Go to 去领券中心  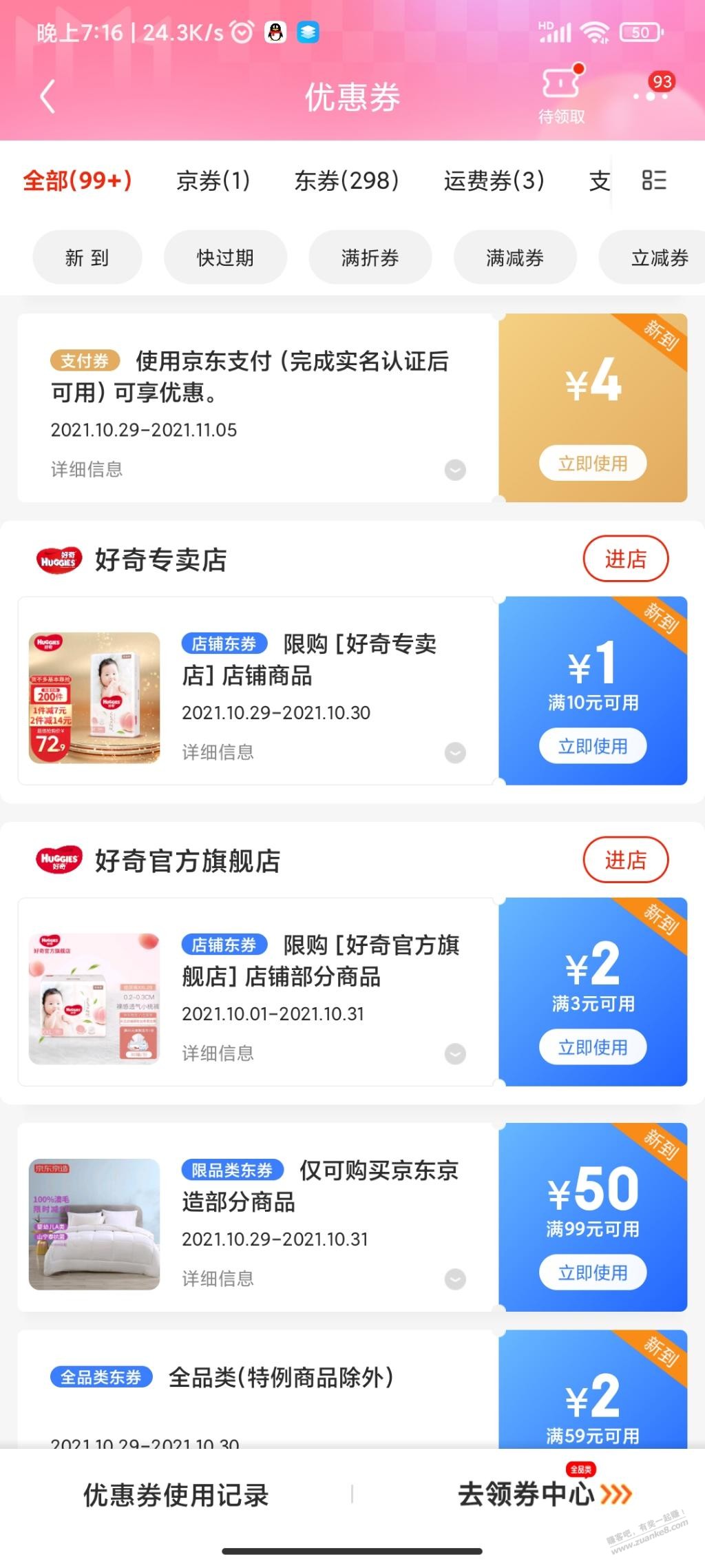(544, 1494)
